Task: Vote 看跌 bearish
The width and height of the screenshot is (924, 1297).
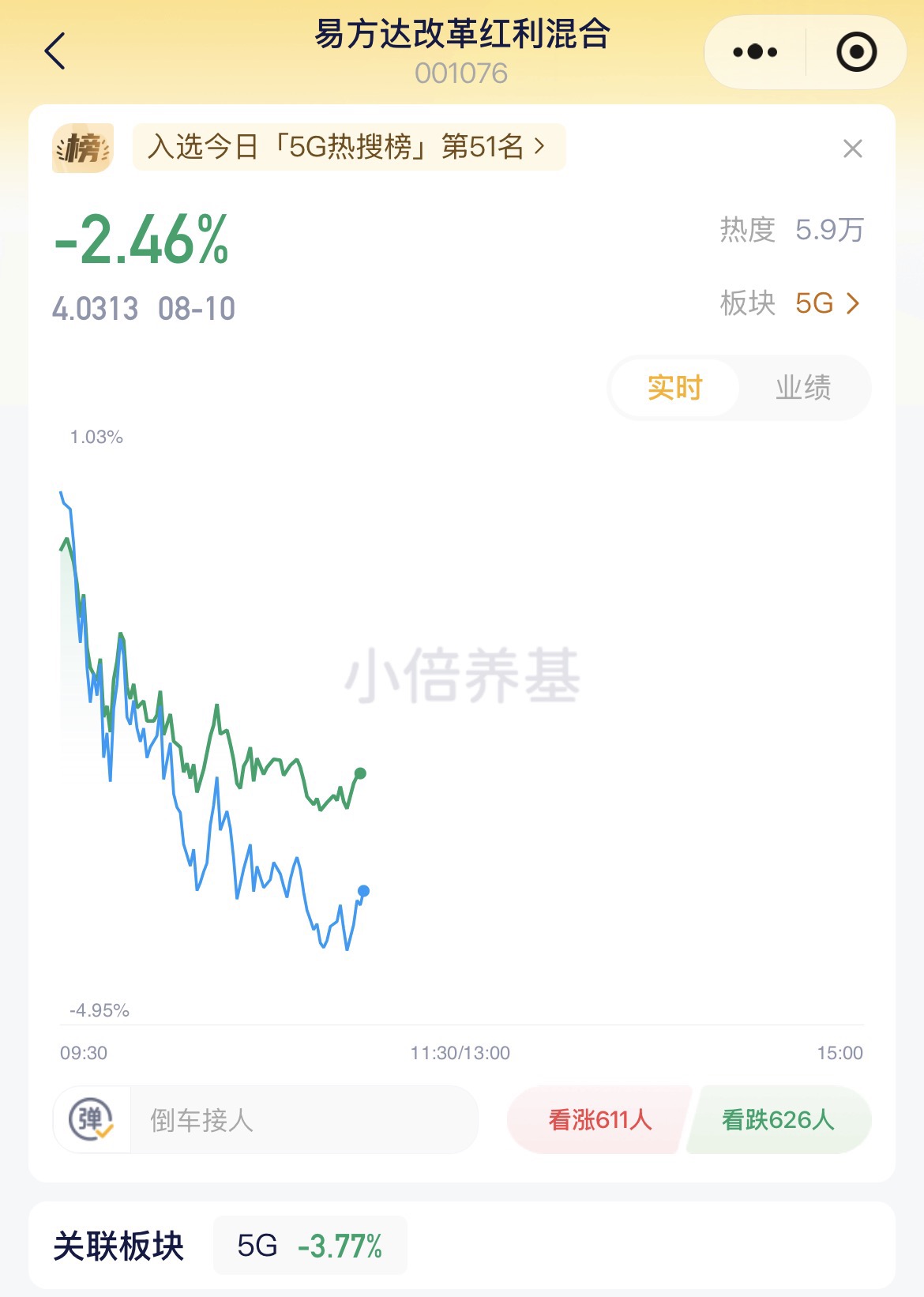Action: pos(779,1120)
